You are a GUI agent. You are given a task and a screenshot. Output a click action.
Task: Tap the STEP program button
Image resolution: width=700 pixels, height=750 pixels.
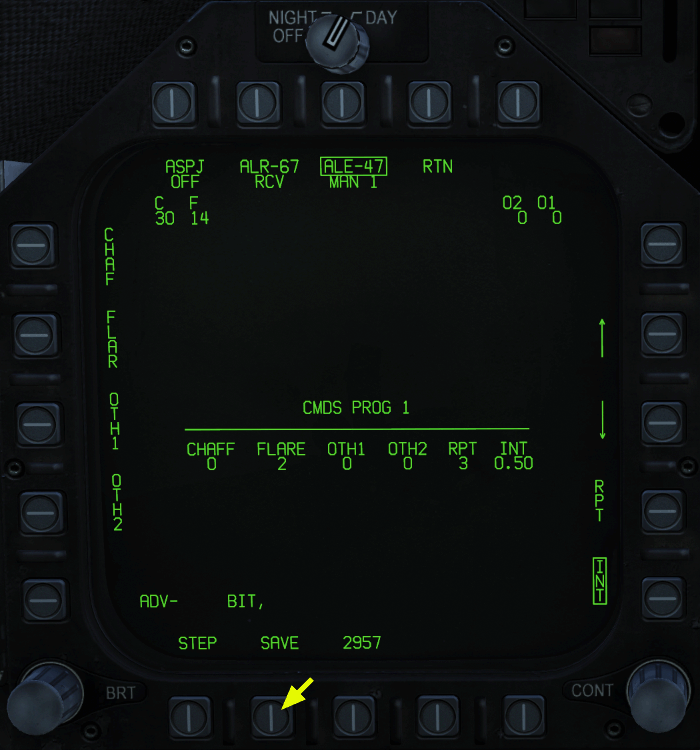(x=187, y=716)
